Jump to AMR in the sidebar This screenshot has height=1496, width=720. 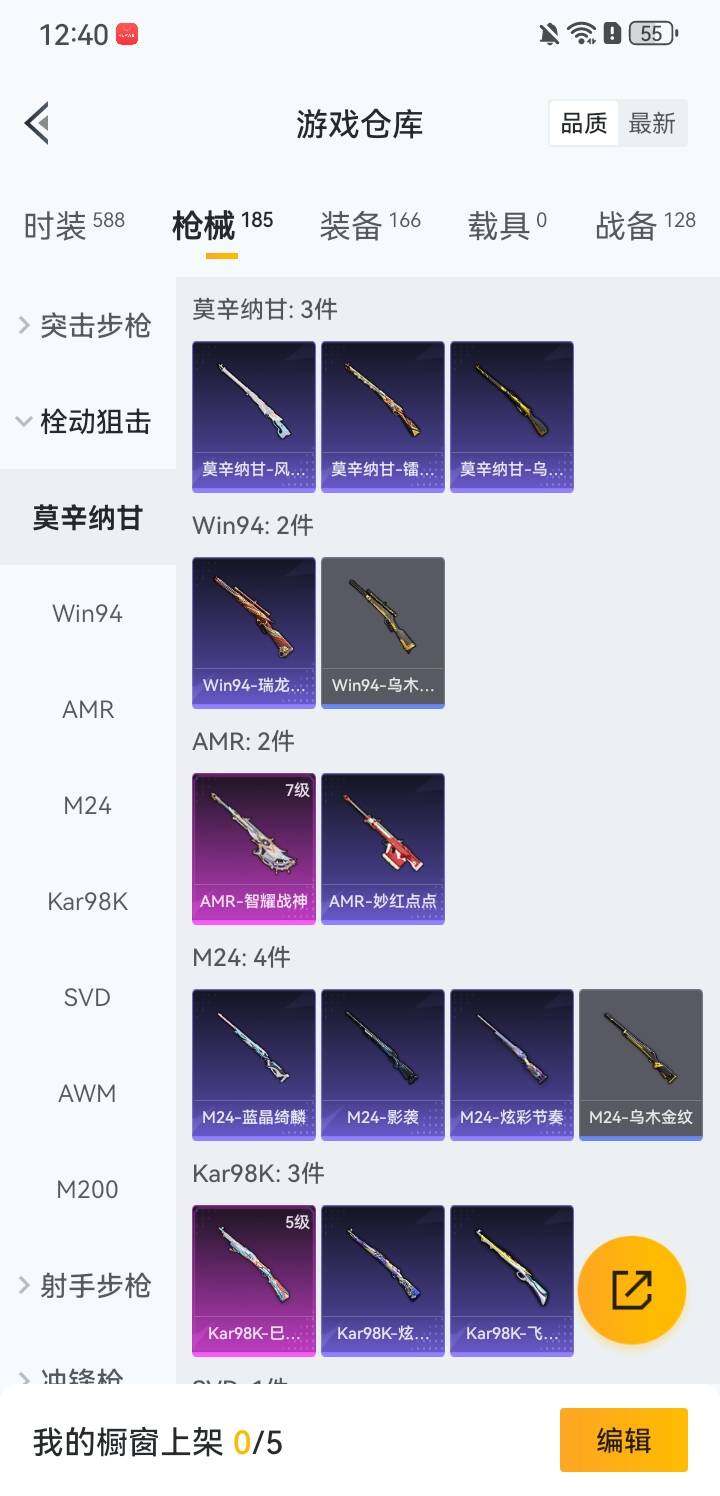88,709
